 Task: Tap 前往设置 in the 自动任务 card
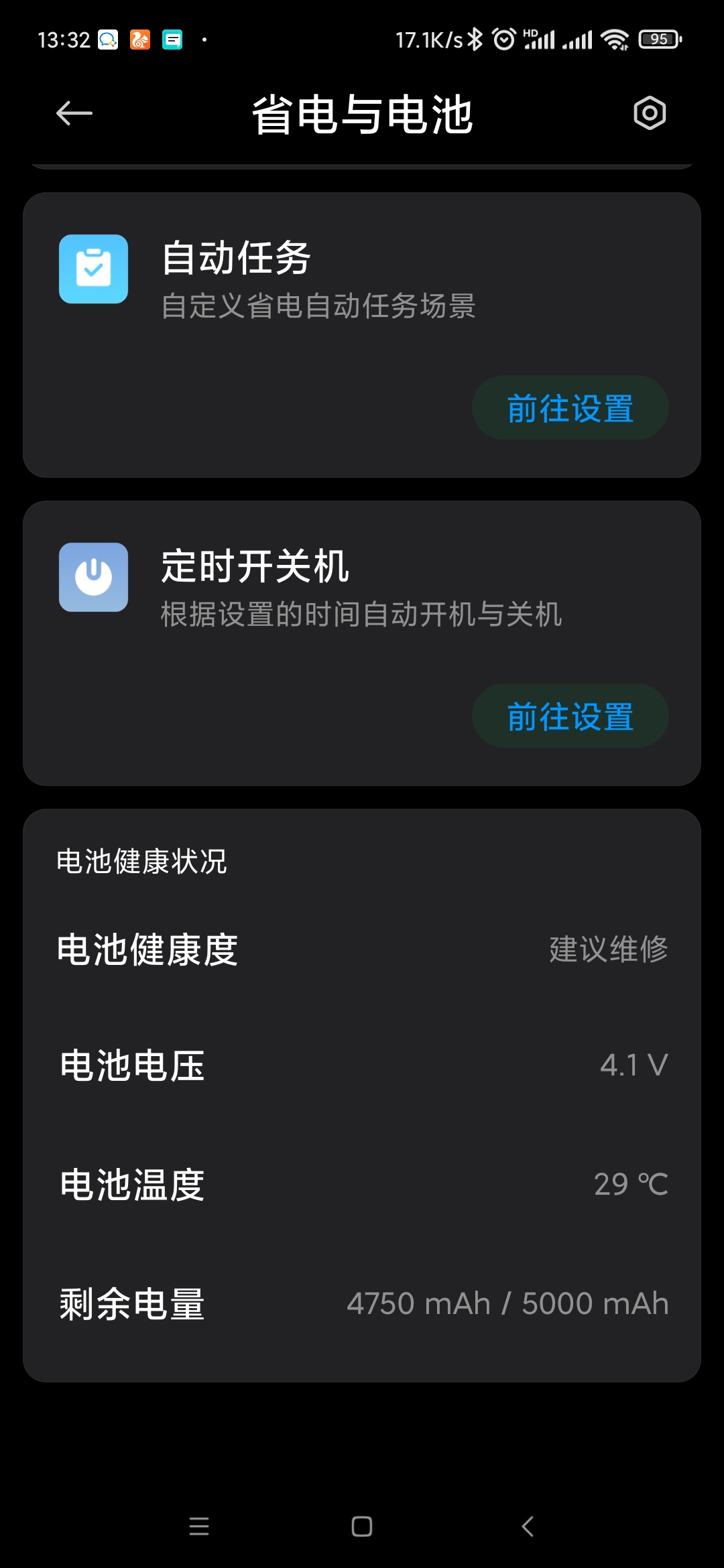570,407
